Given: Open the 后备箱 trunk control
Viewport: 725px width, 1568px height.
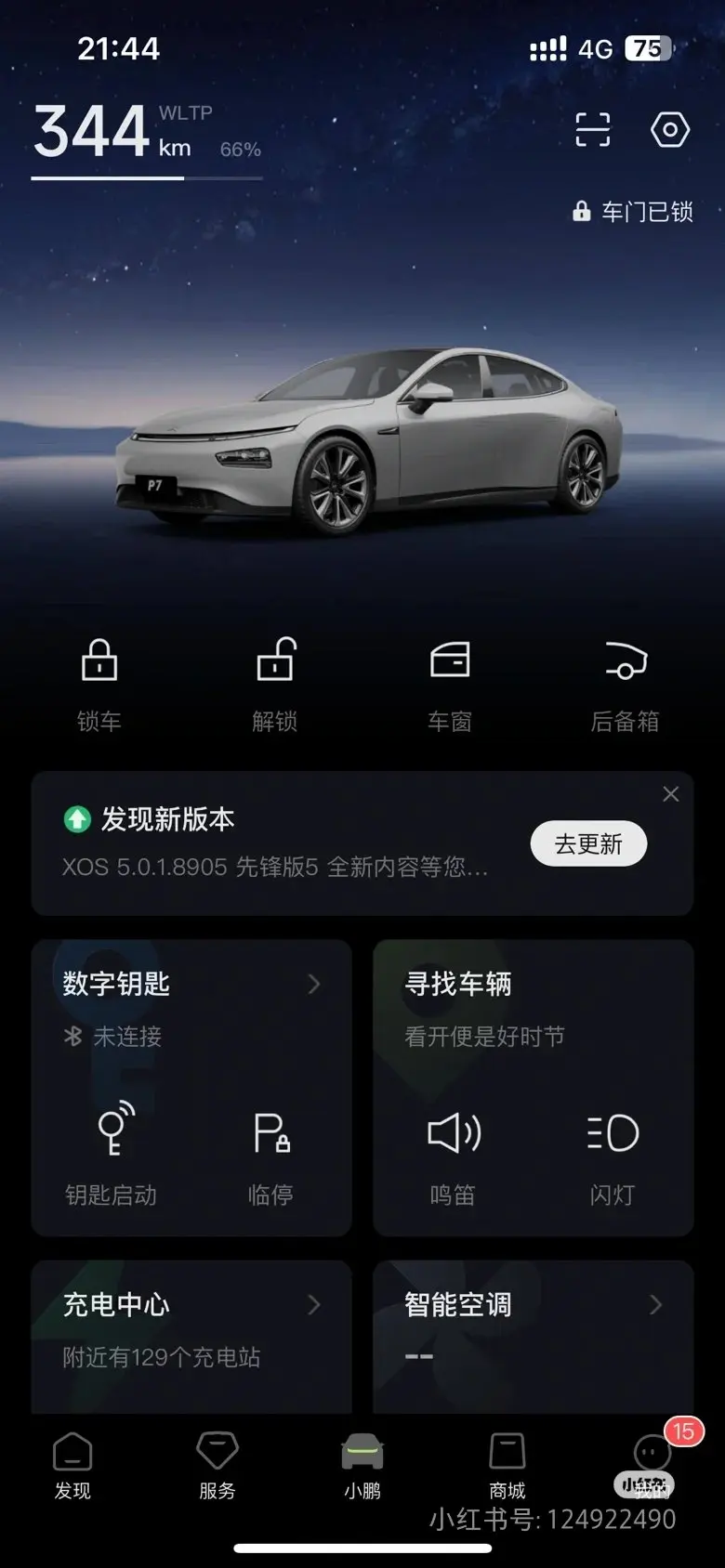Looking at the screenshot, I should point(626,686).
